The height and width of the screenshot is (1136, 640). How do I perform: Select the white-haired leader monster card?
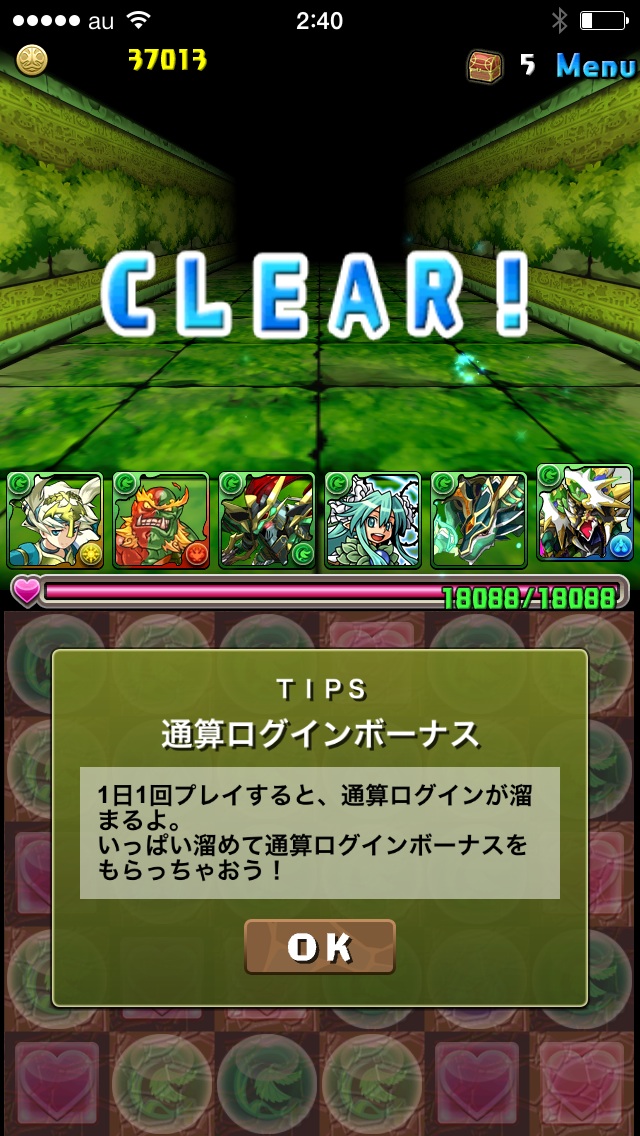tap(55, 521)
